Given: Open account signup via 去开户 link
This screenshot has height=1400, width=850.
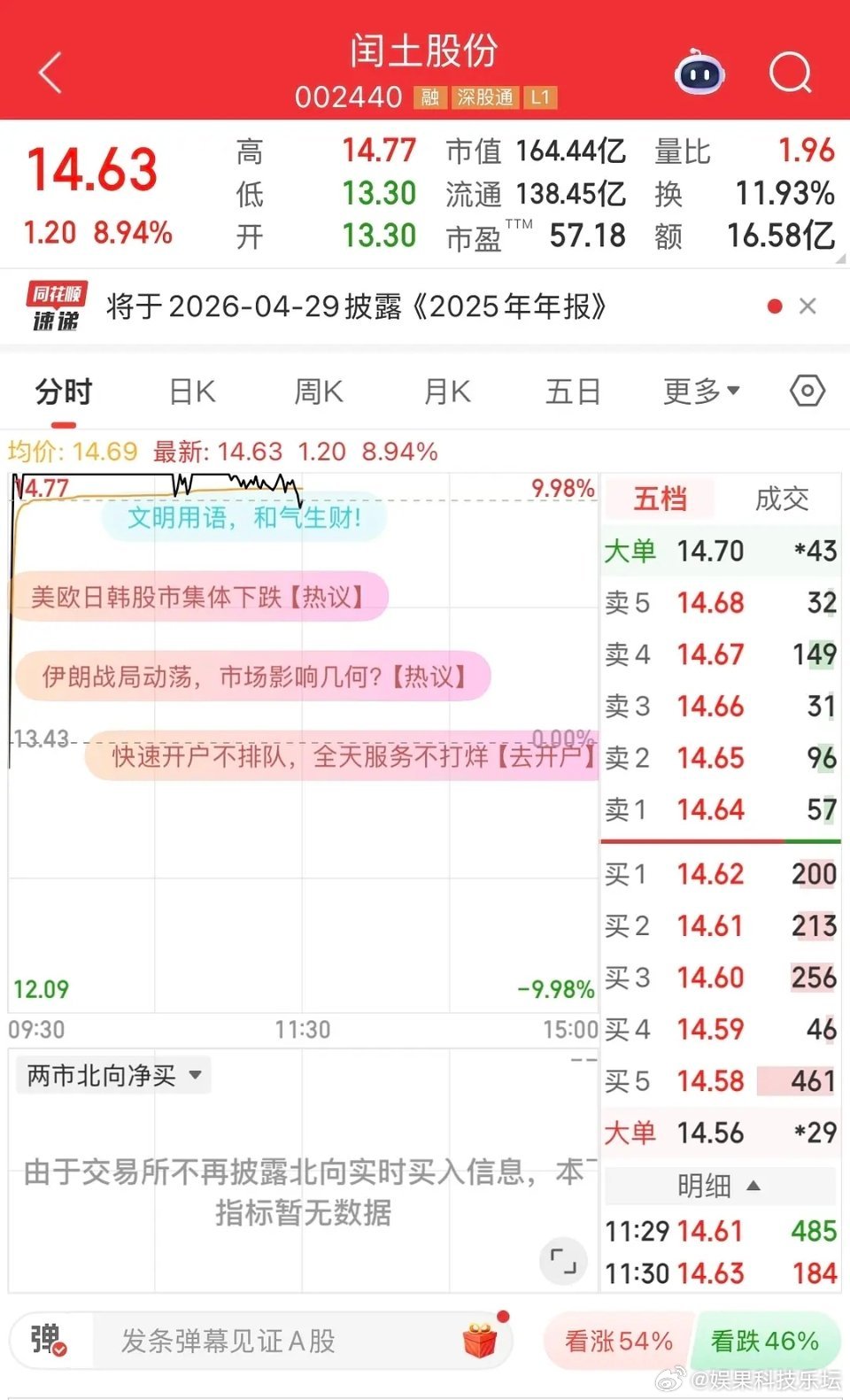Looking at the screenshot, I should (x=550, y=757).
